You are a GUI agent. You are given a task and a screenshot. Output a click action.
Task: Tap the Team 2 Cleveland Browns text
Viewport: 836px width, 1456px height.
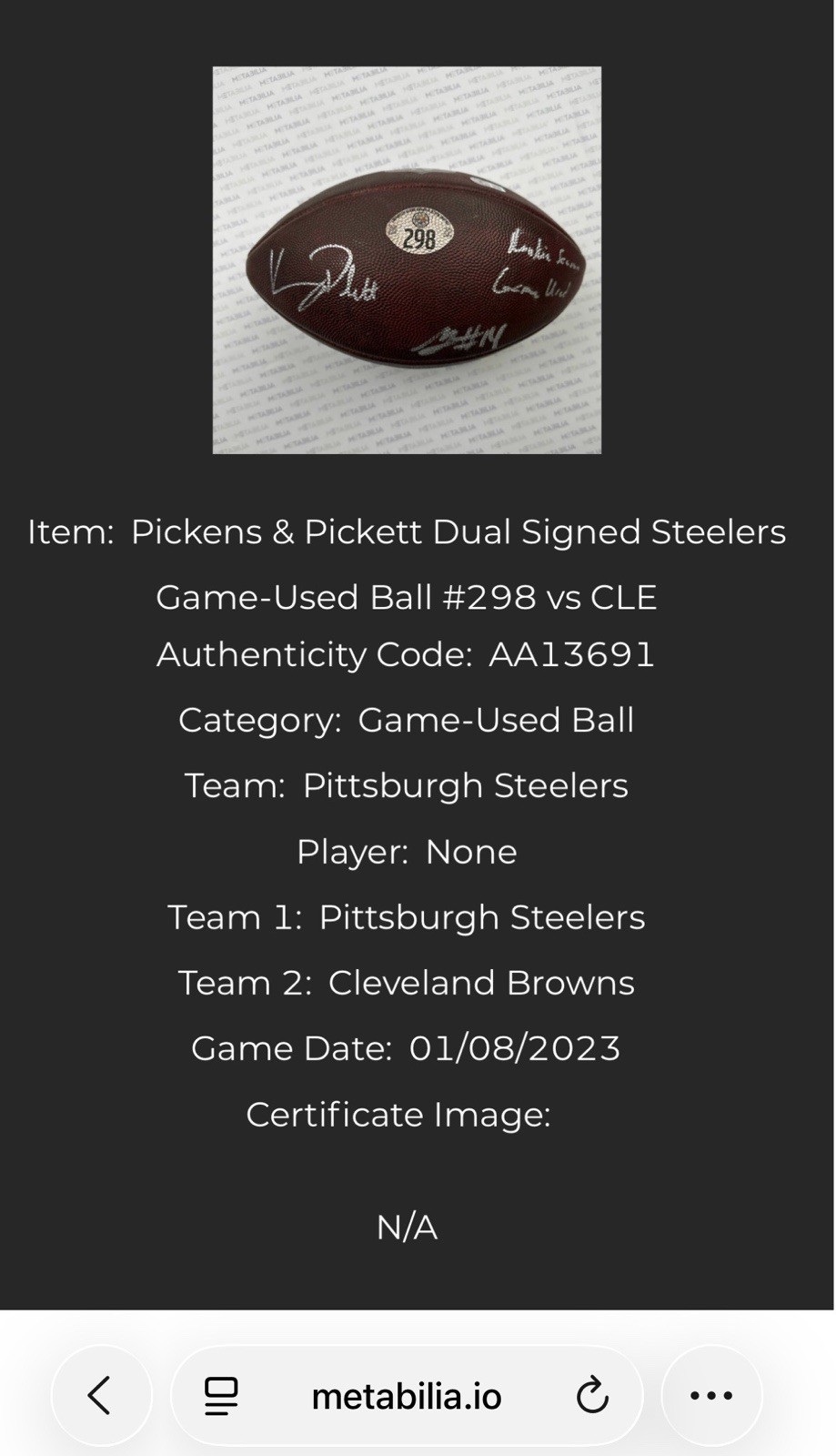click(407, 982)
